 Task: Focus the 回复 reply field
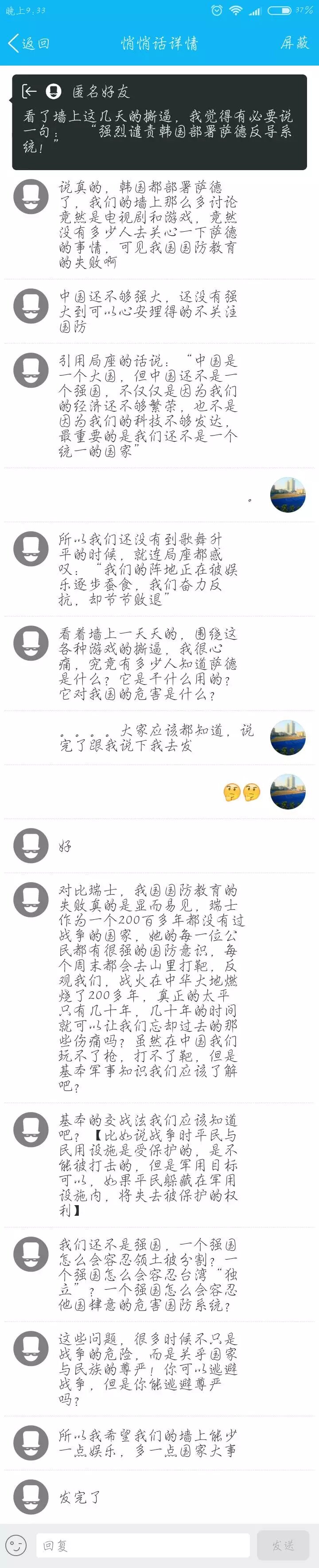coord(143,1545)
